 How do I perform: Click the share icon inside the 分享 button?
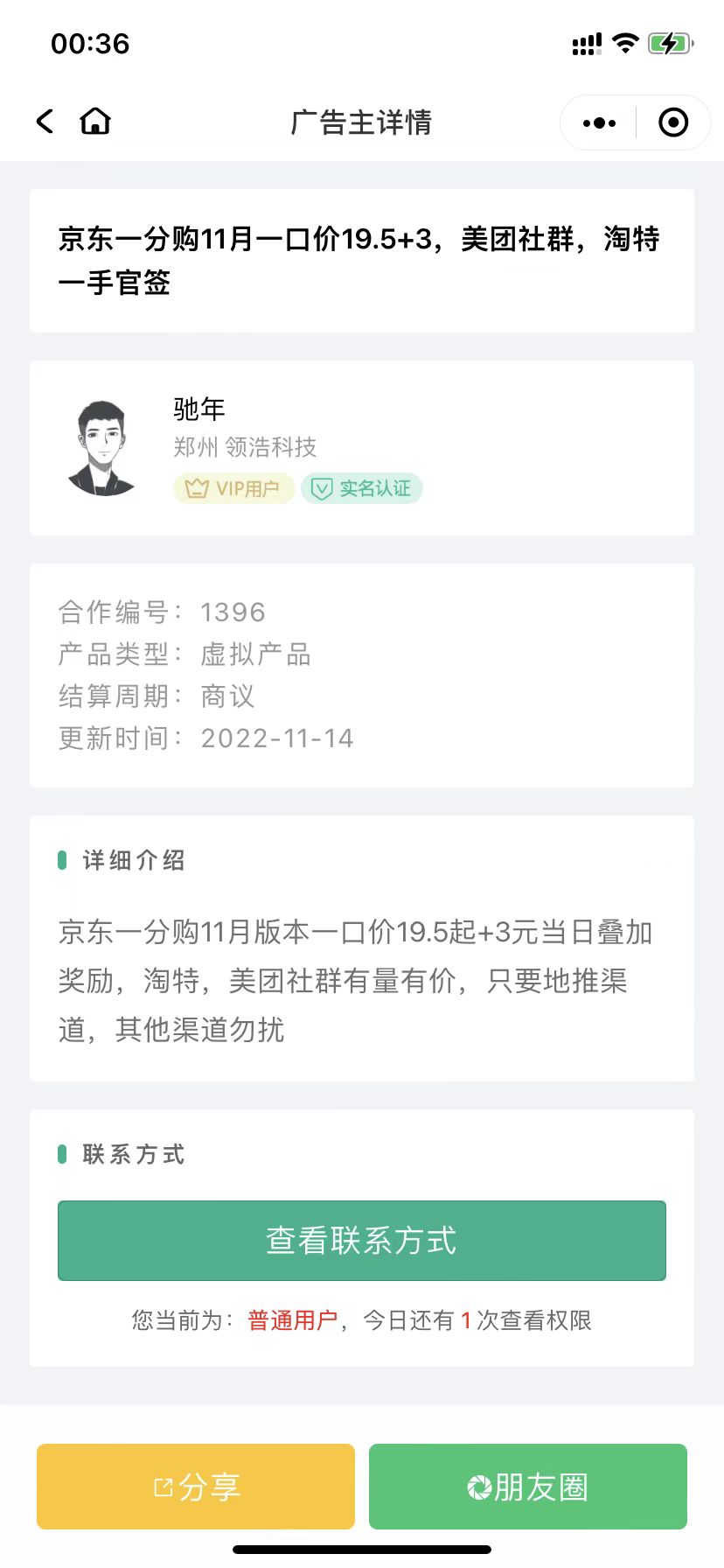pos(163,1485)
